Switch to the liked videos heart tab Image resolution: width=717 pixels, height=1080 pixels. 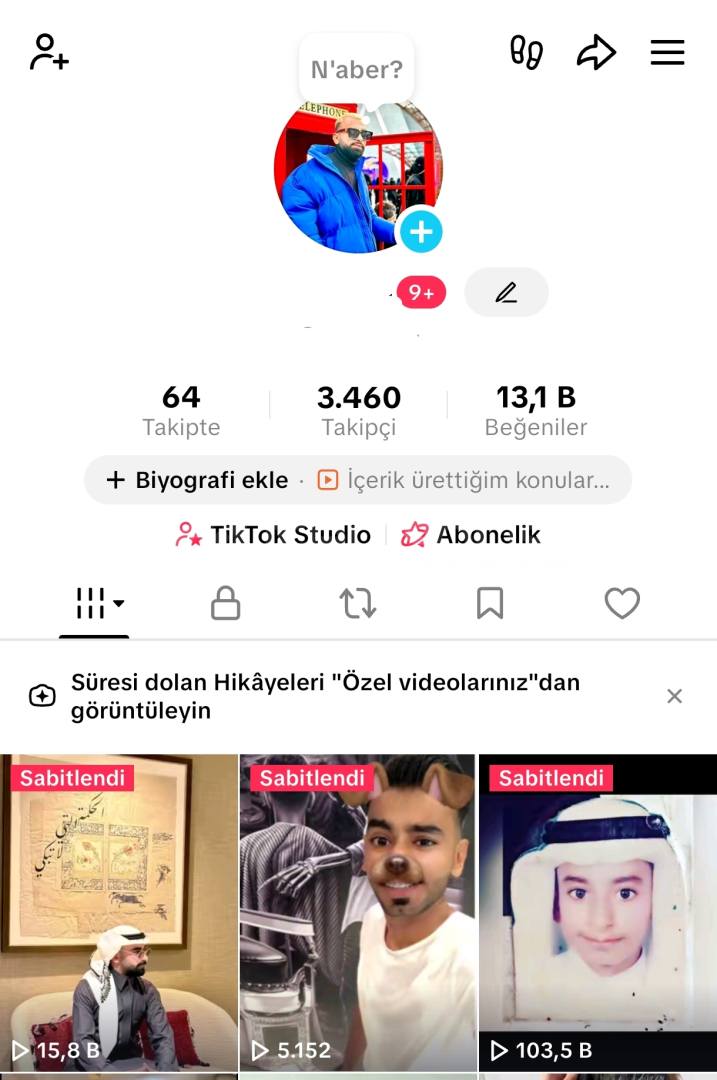[x=622, y=603]
